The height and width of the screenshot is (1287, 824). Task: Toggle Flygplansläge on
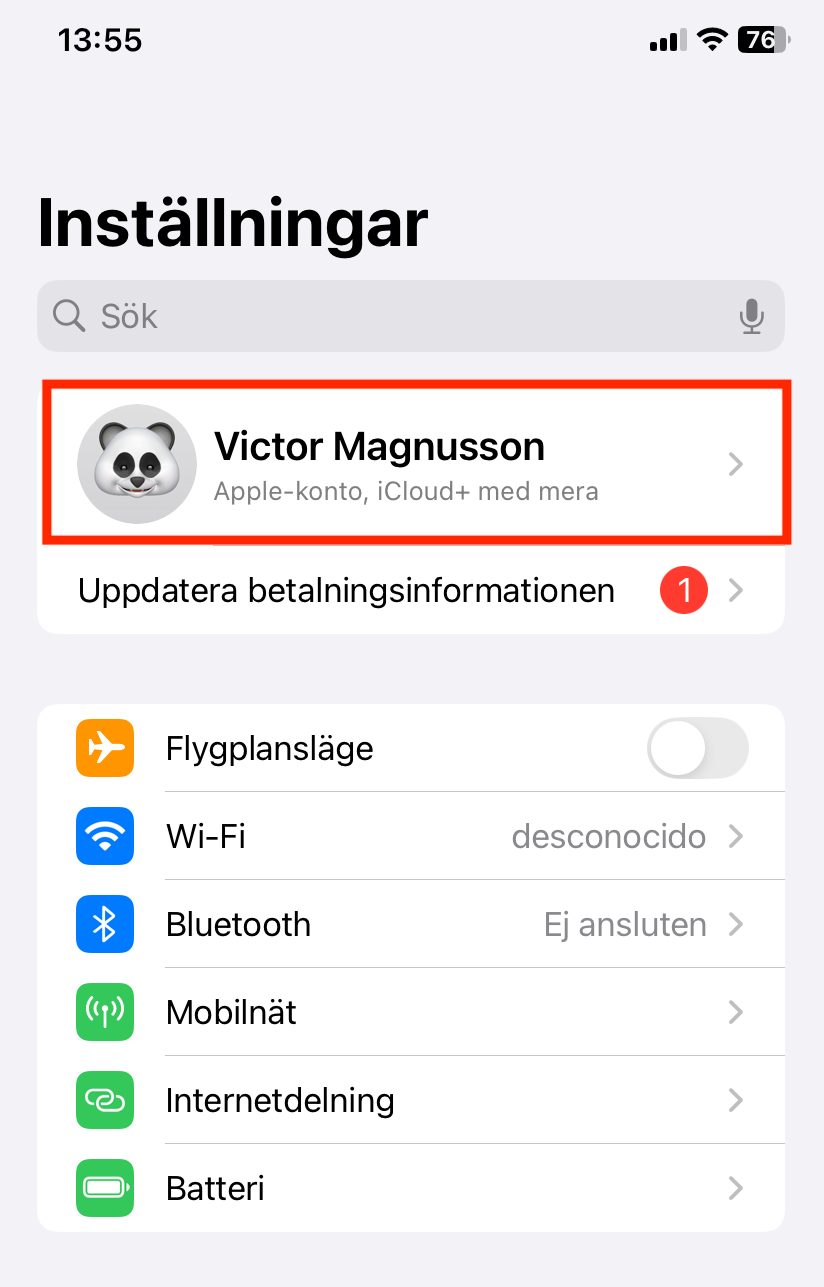697,748
